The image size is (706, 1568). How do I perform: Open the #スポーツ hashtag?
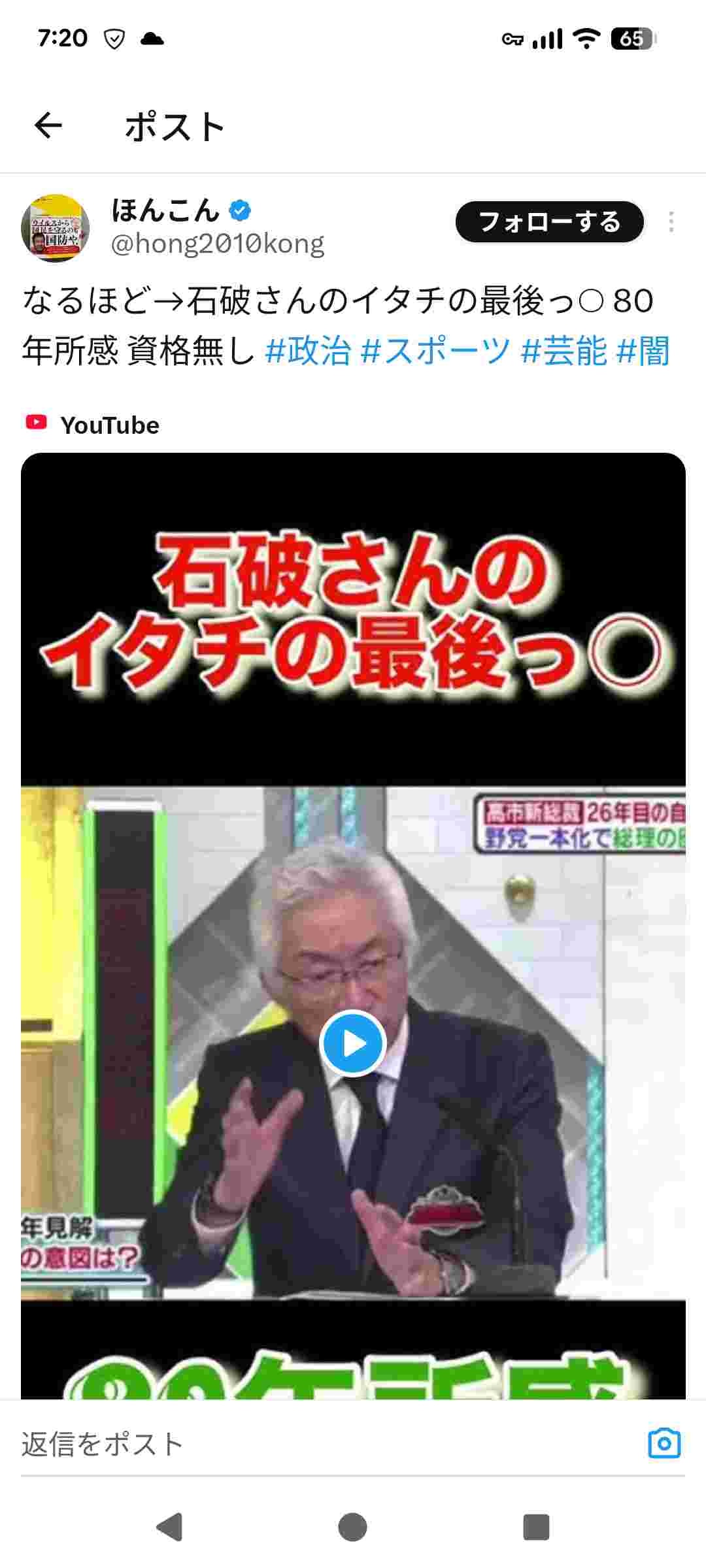(435, 351)
